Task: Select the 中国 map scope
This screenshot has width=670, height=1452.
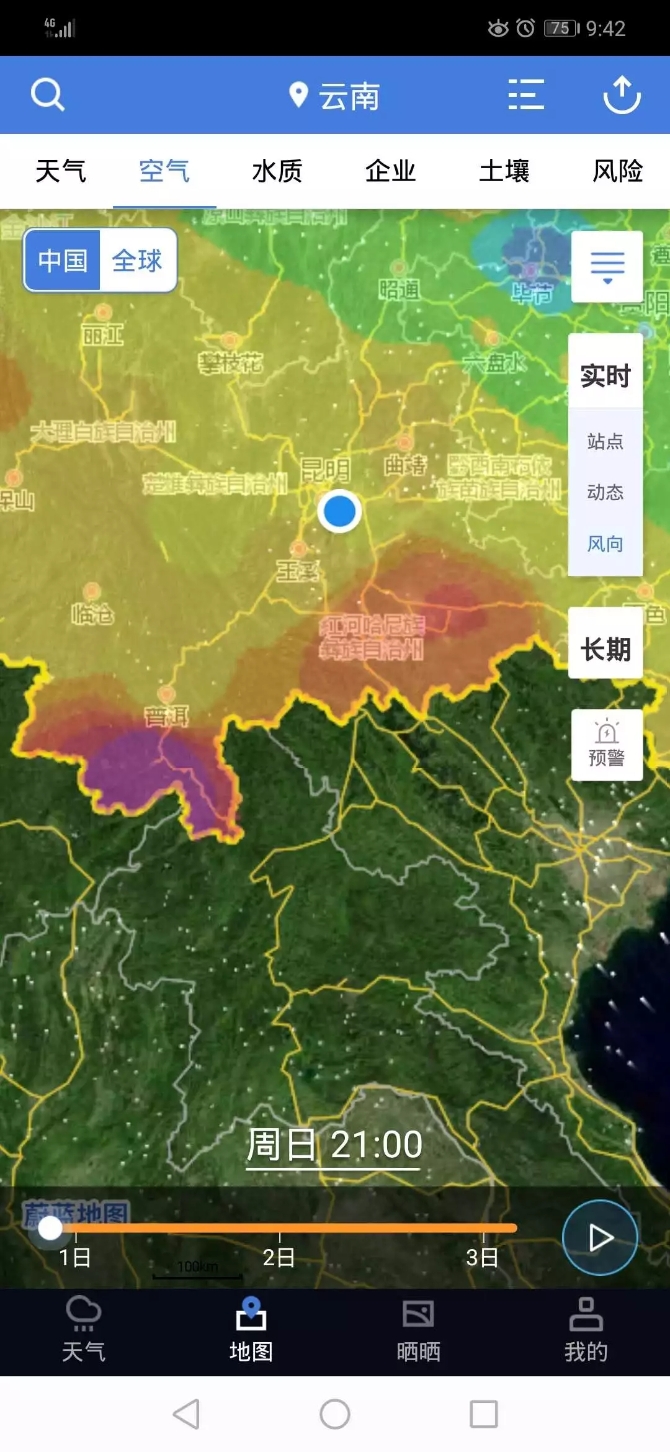Action: tap(63, 261)
